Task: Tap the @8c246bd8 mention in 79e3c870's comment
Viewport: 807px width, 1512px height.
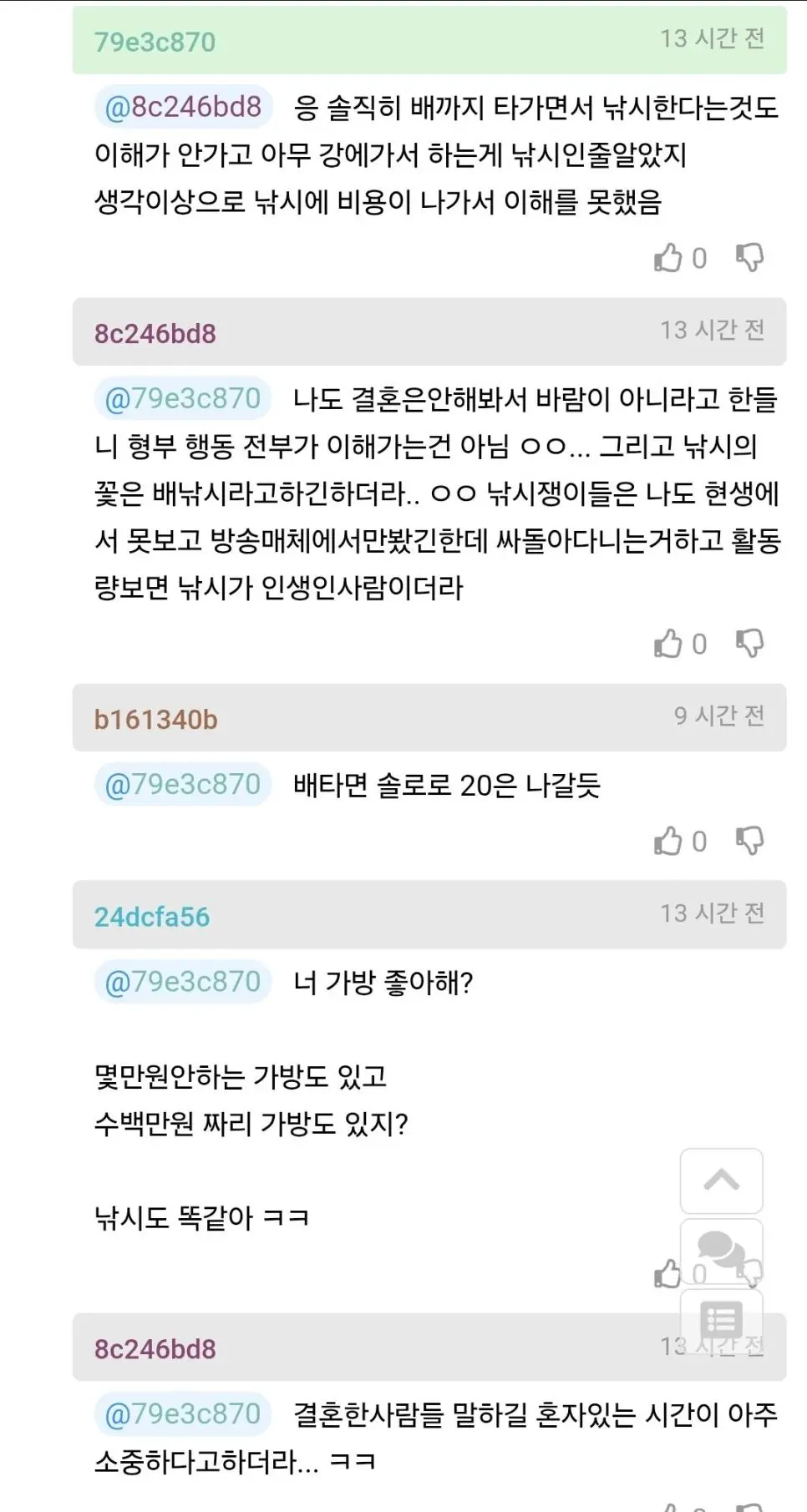Action: pyautogui.click(x=183, y=107)
